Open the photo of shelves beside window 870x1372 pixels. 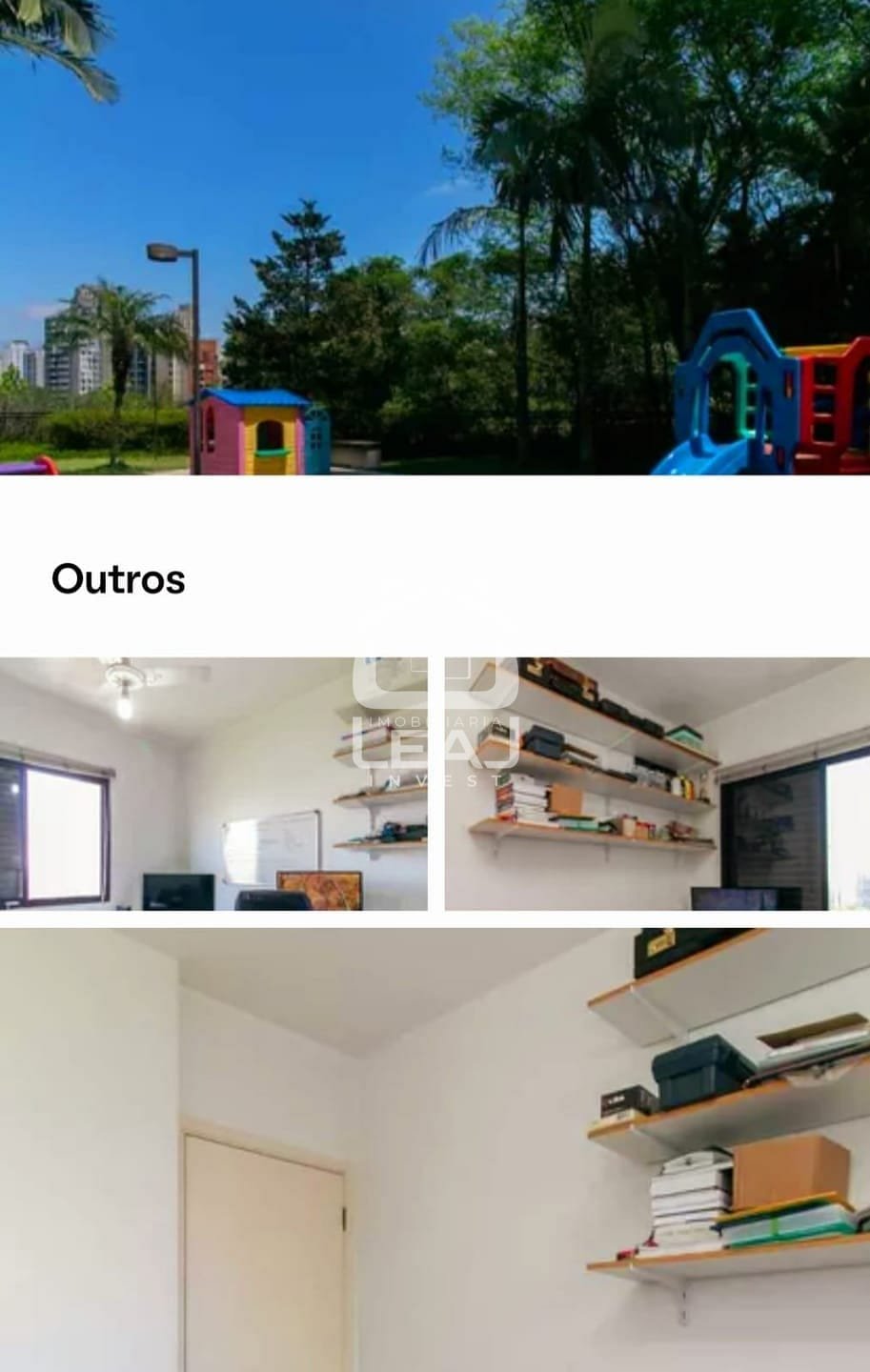click(657, 783)
